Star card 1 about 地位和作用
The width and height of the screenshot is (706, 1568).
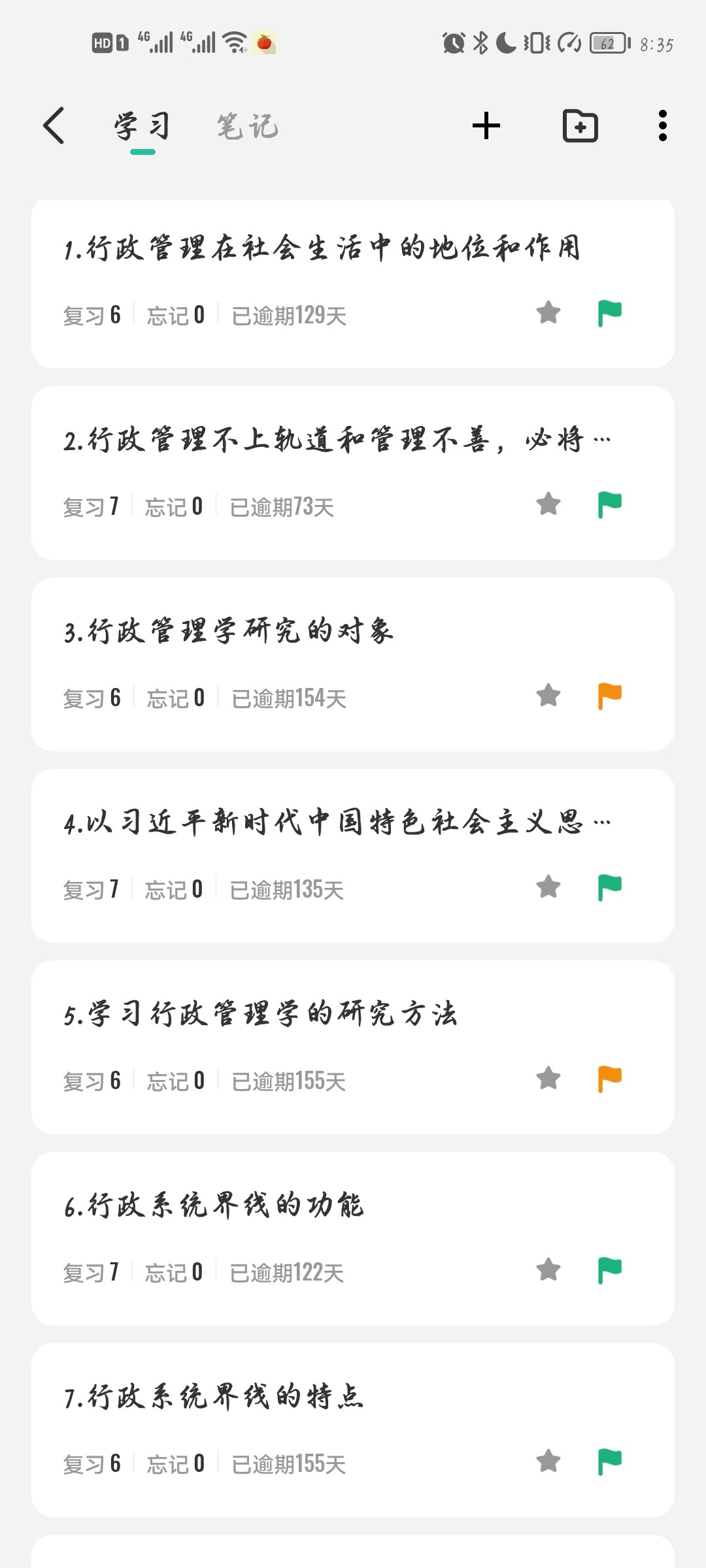(548, 313)
